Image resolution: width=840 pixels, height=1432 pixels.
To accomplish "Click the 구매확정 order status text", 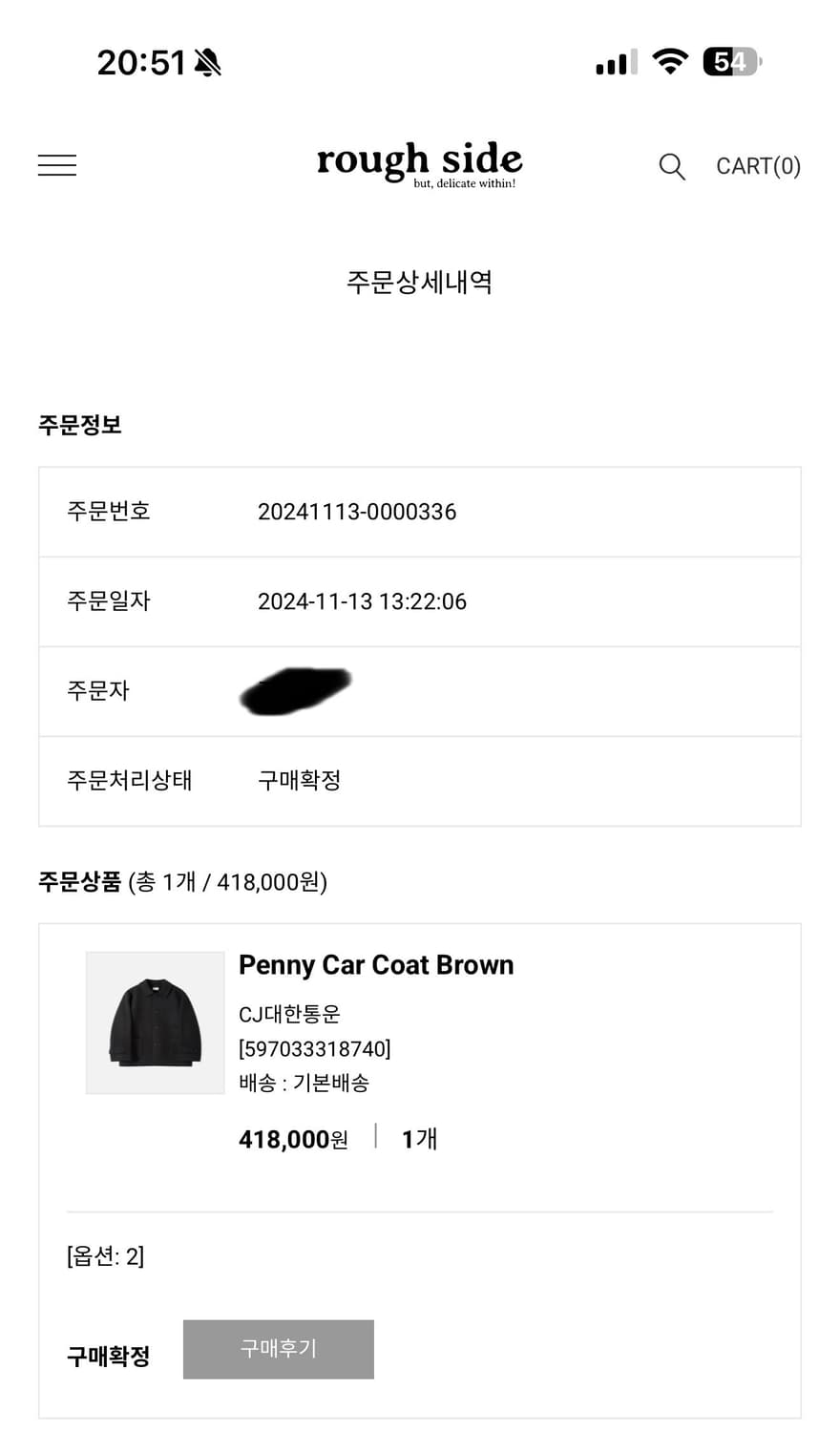I will pyautogui.click(x=299, y=780).
